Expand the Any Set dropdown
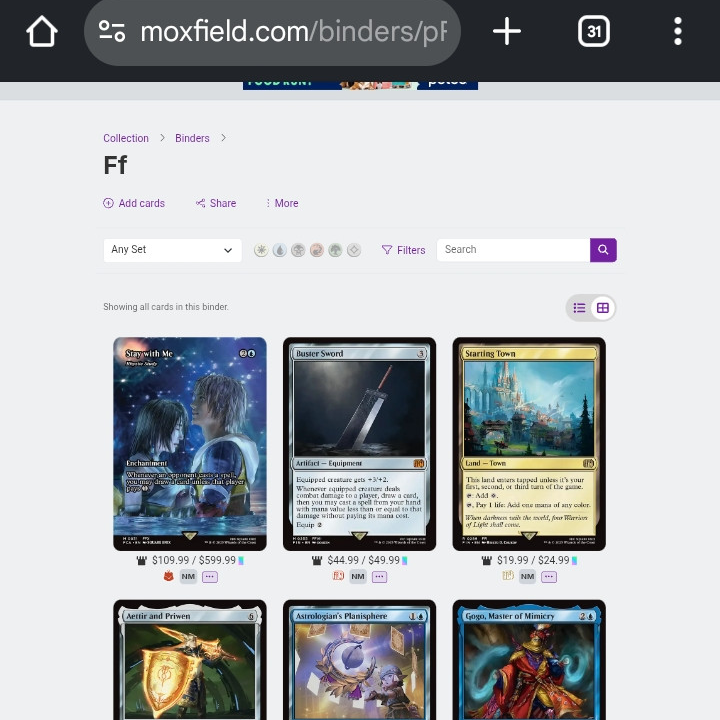The image size is (720, 720). tap(172, 250)
